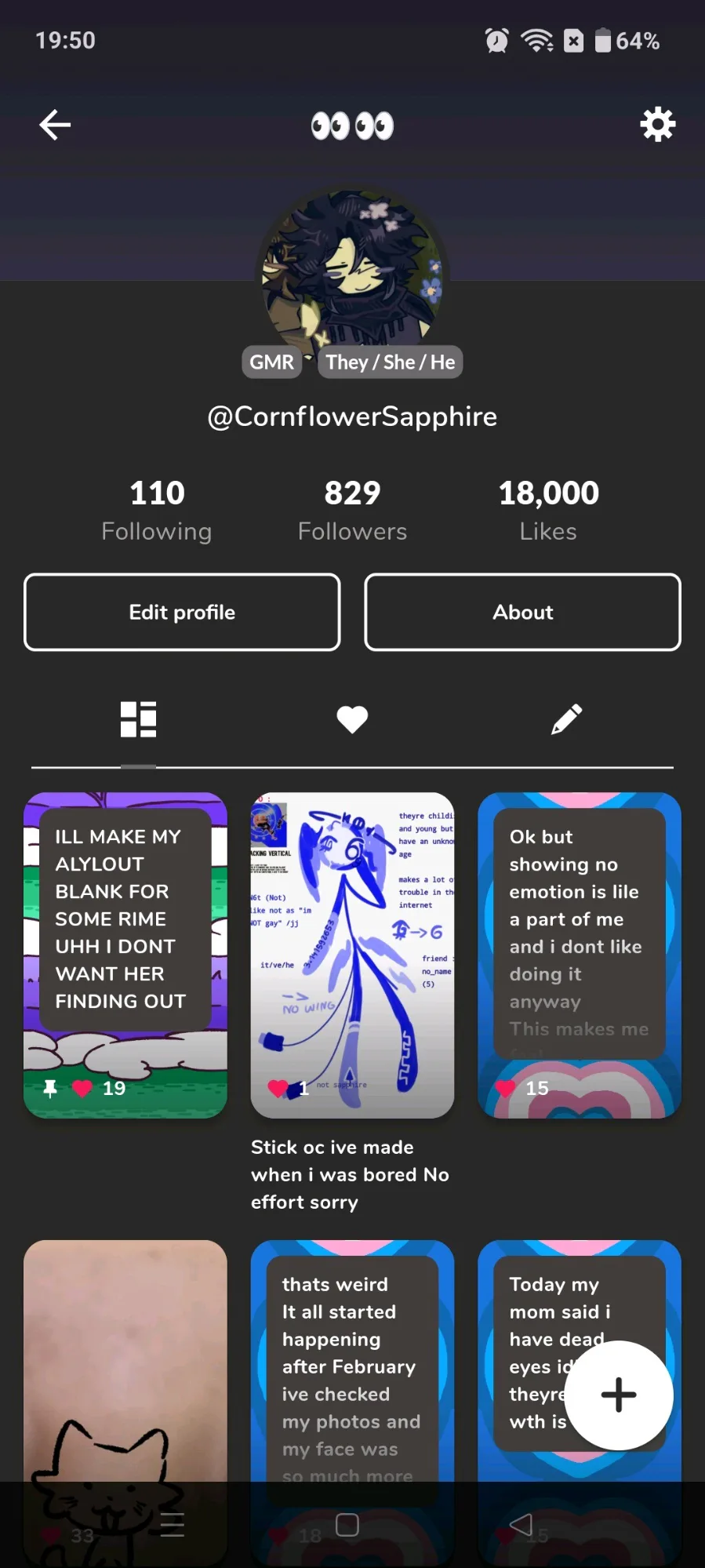The image size is (705, 1568).
Task: Open the About section
Action: pos(522,612)
